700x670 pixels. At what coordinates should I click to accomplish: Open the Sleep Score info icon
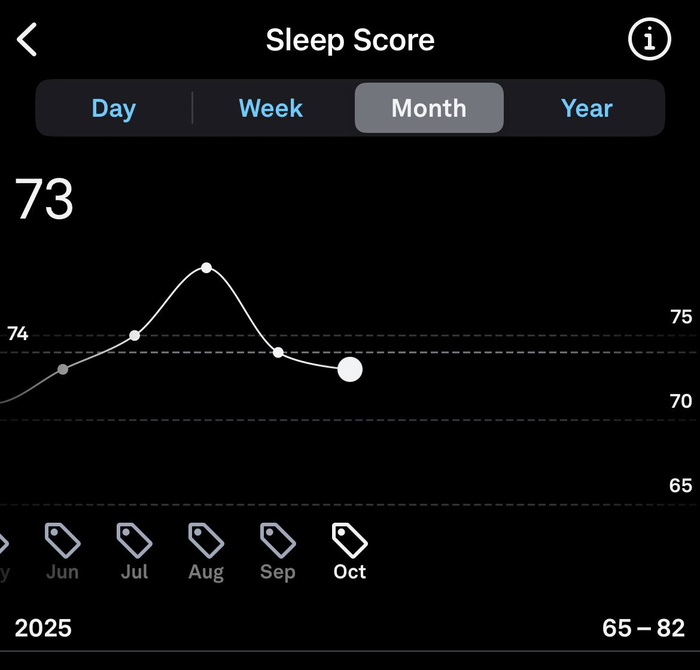pos(648,40)
